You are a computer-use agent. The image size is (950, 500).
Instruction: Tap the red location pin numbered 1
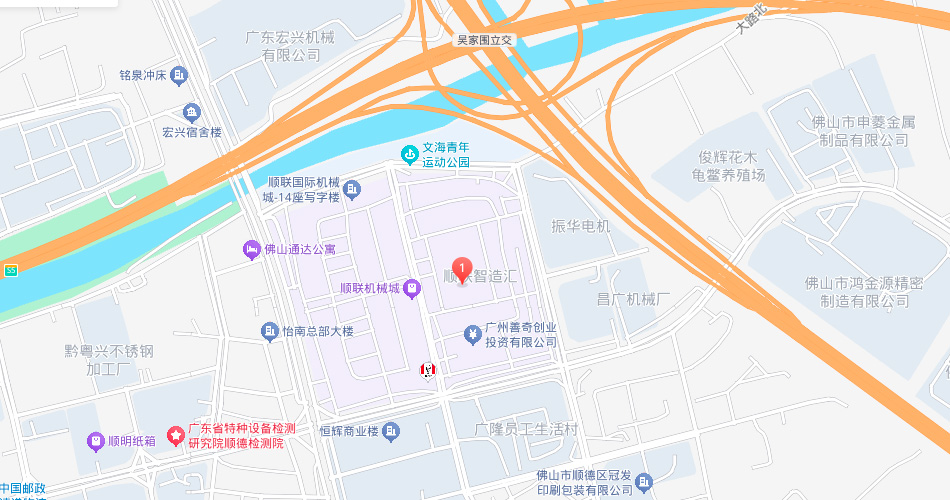tap(462, 269)
